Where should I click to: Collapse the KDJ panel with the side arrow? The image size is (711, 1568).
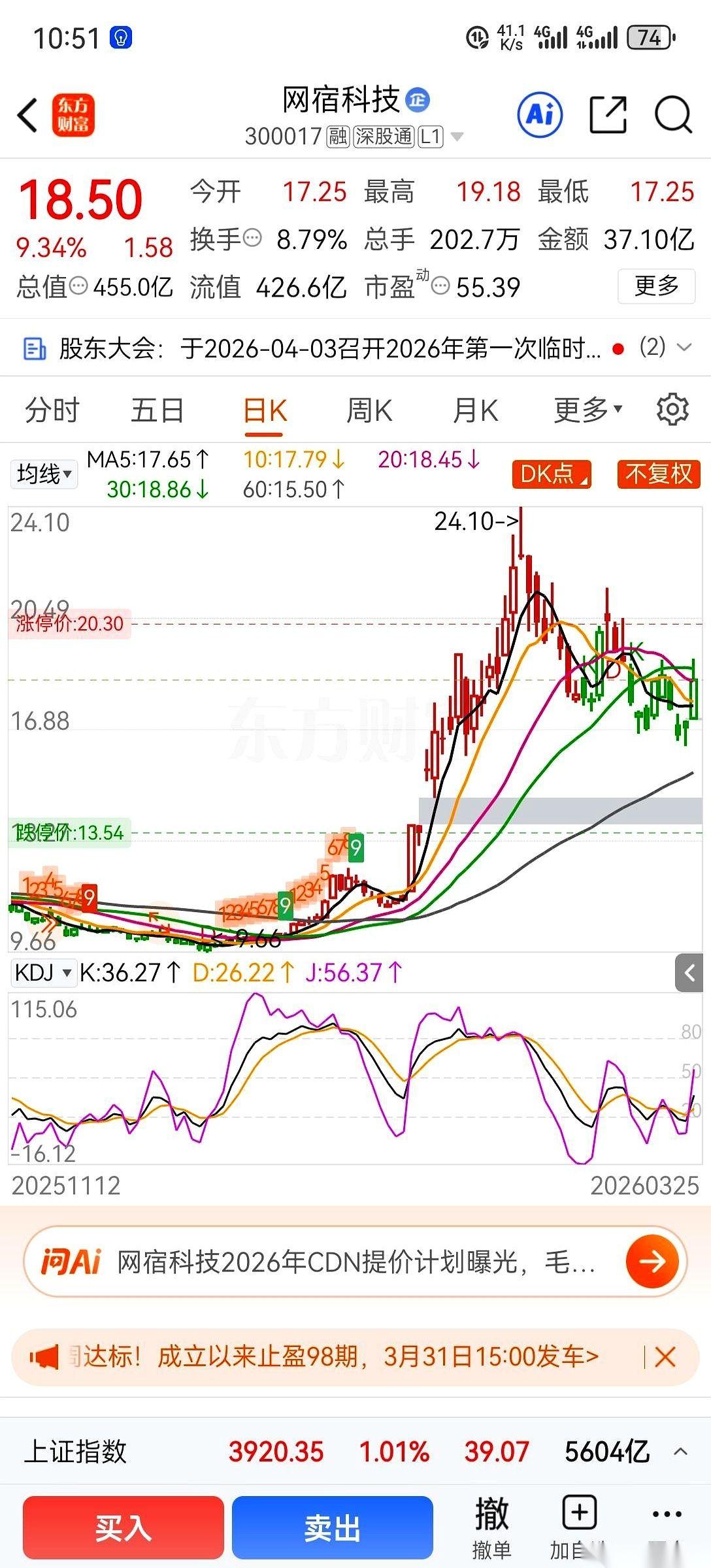pyautogui.click(x=688, y=973)
